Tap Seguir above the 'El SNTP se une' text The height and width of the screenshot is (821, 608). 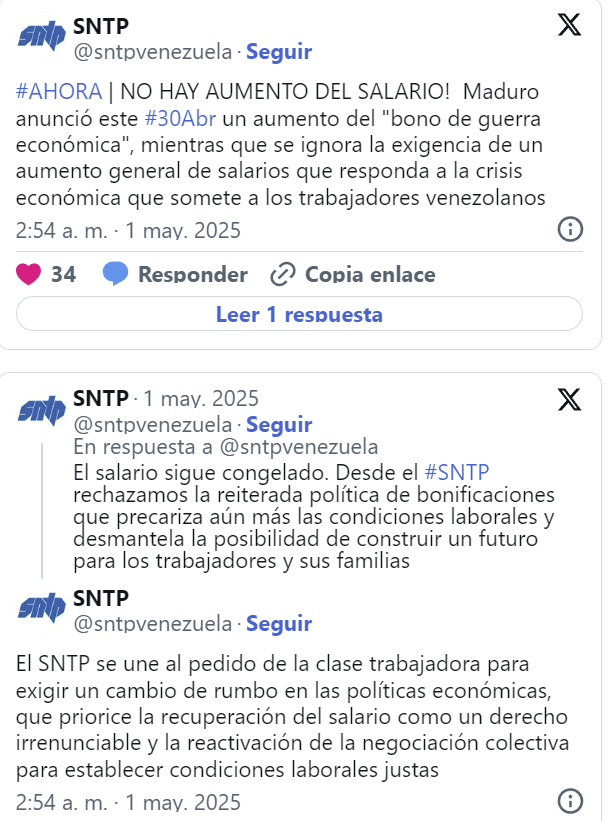[x=279, y=624]
